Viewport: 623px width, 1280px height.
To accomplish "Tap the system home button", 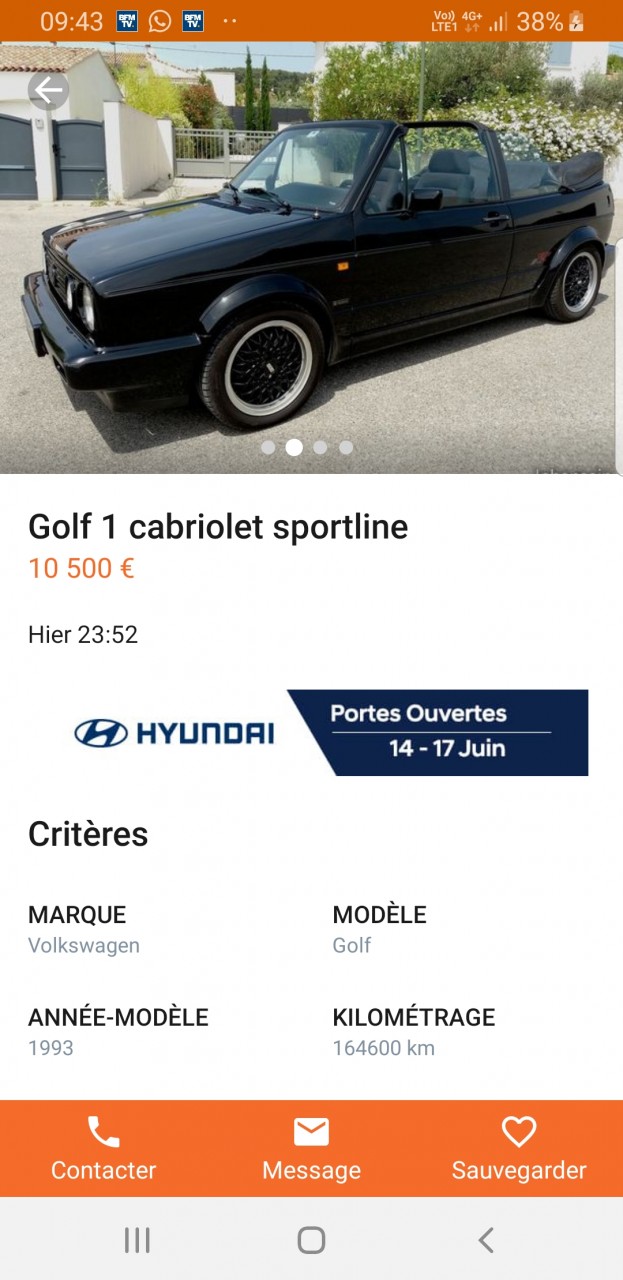I will point(311,1240).
